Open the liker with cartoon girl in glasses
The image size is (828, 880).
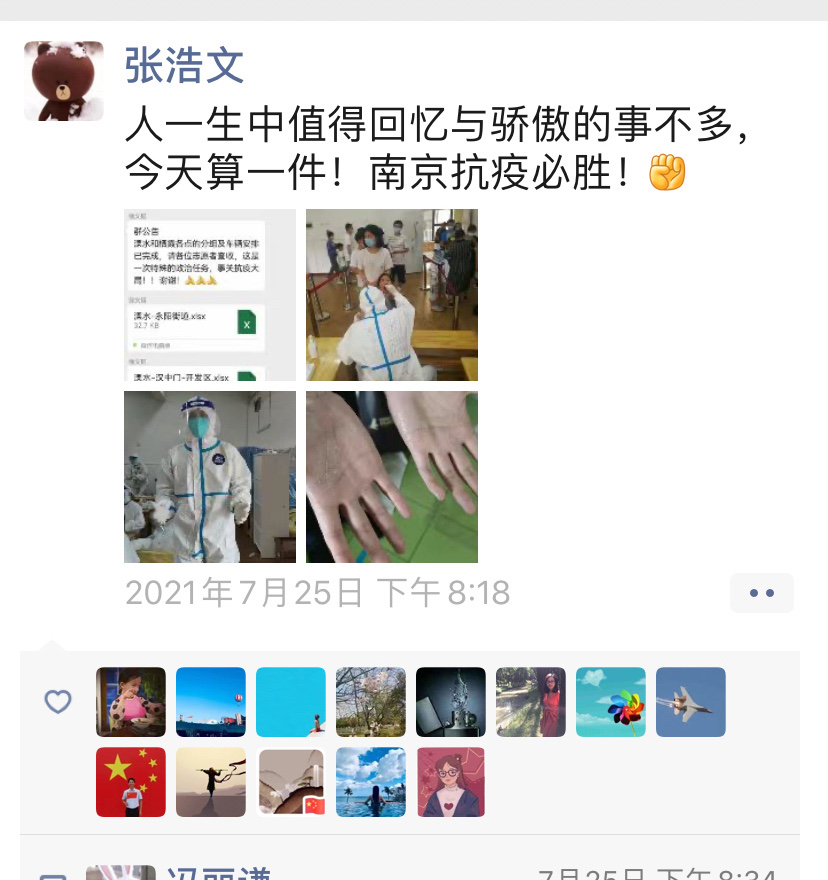[x=451, y=782]
